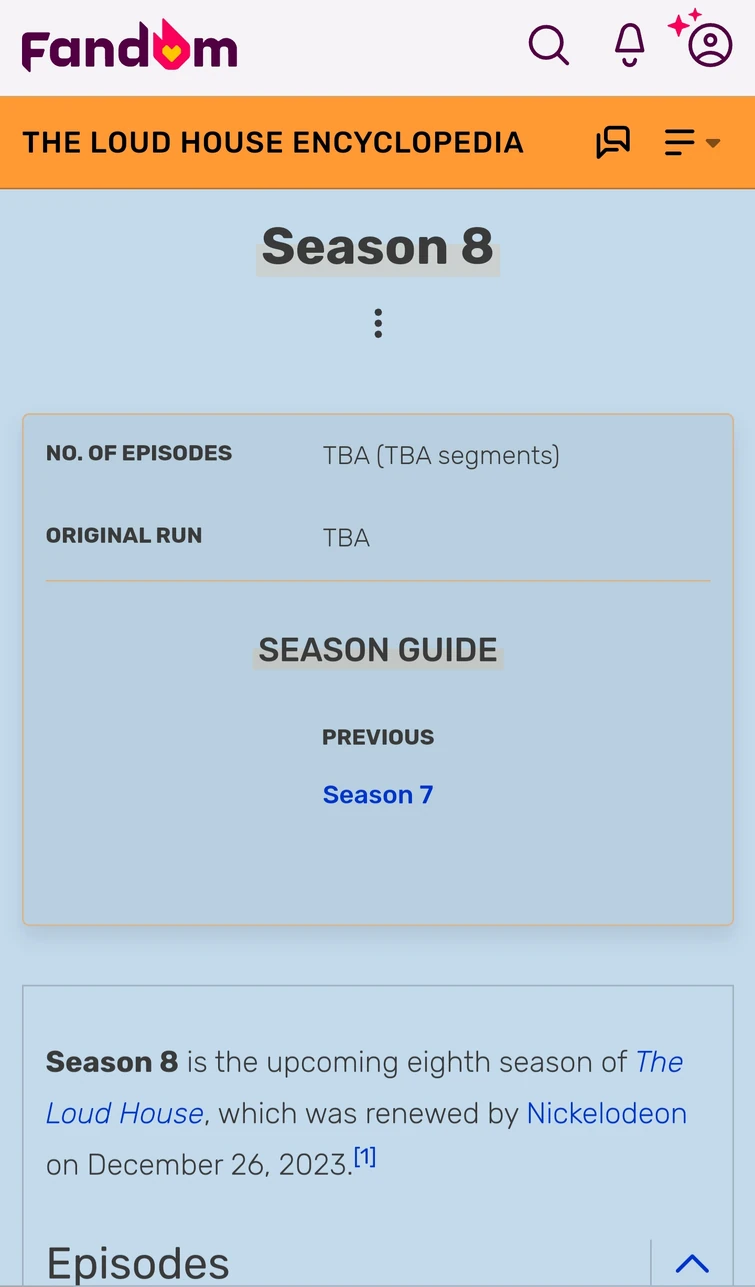Open The Loud House Encyclopedia wiki home
755x1287 pixels.
272,142
